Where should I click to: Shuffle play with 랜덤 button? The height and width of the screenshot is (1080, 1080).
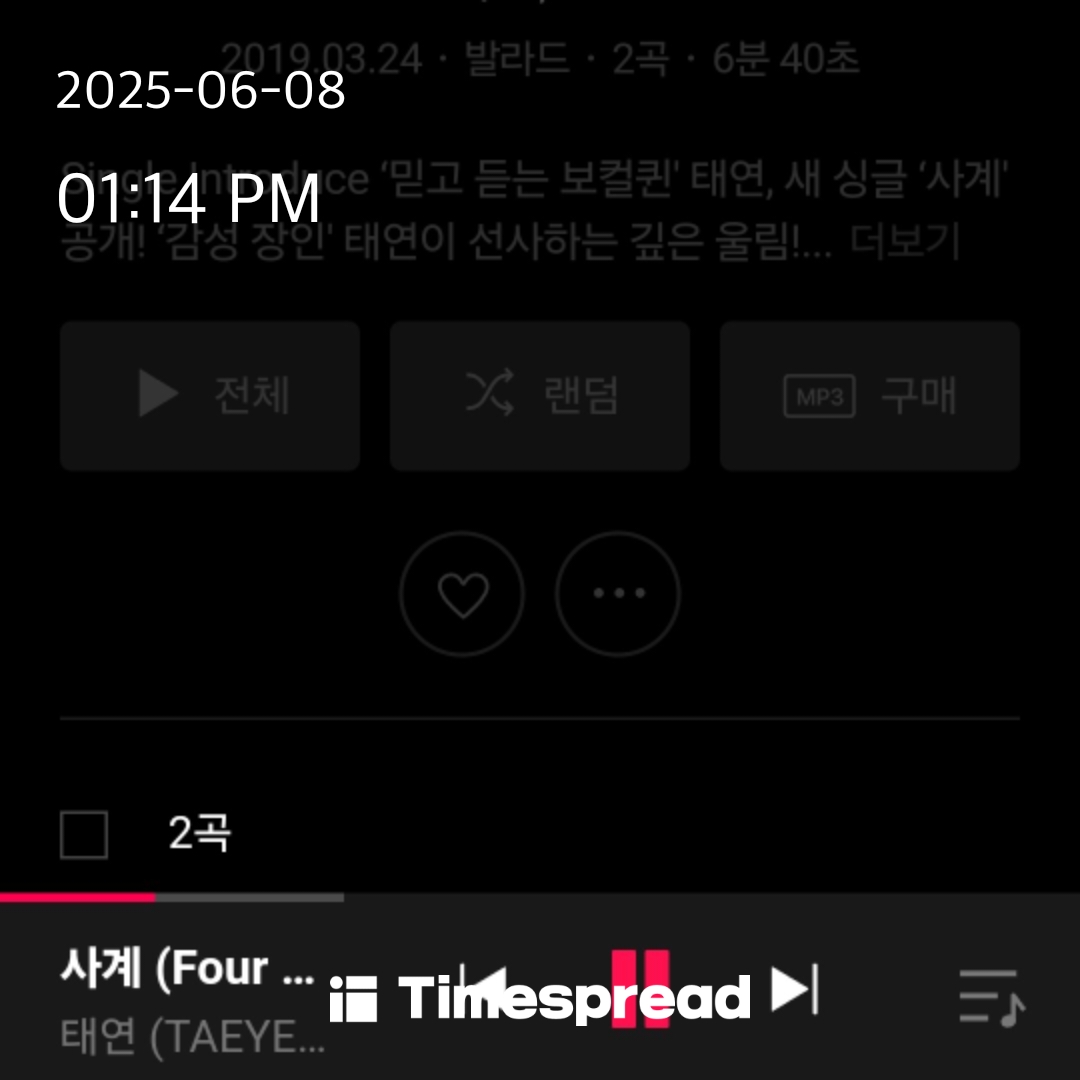pos(540,396)
